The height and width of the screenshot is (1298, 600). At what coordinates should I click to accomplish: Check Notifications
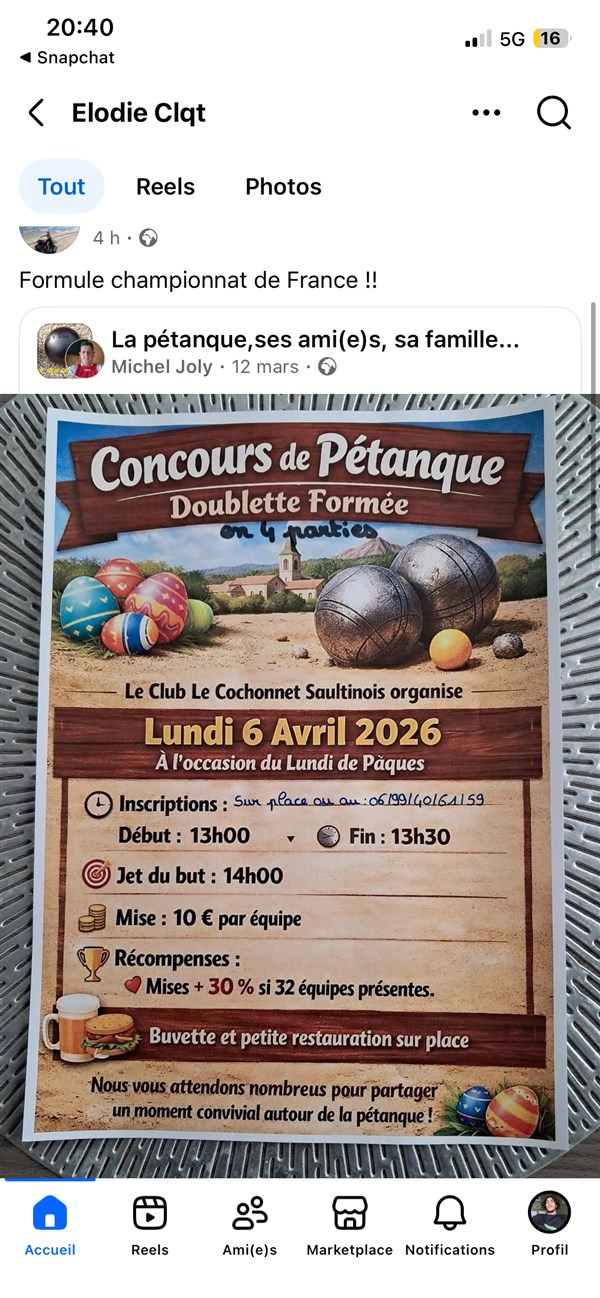(x=449, y=1227)
